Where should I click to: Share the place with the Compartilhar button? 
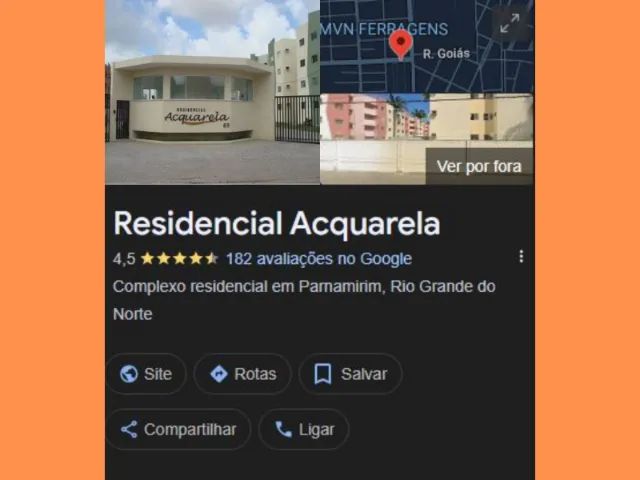tap(178, 429)
